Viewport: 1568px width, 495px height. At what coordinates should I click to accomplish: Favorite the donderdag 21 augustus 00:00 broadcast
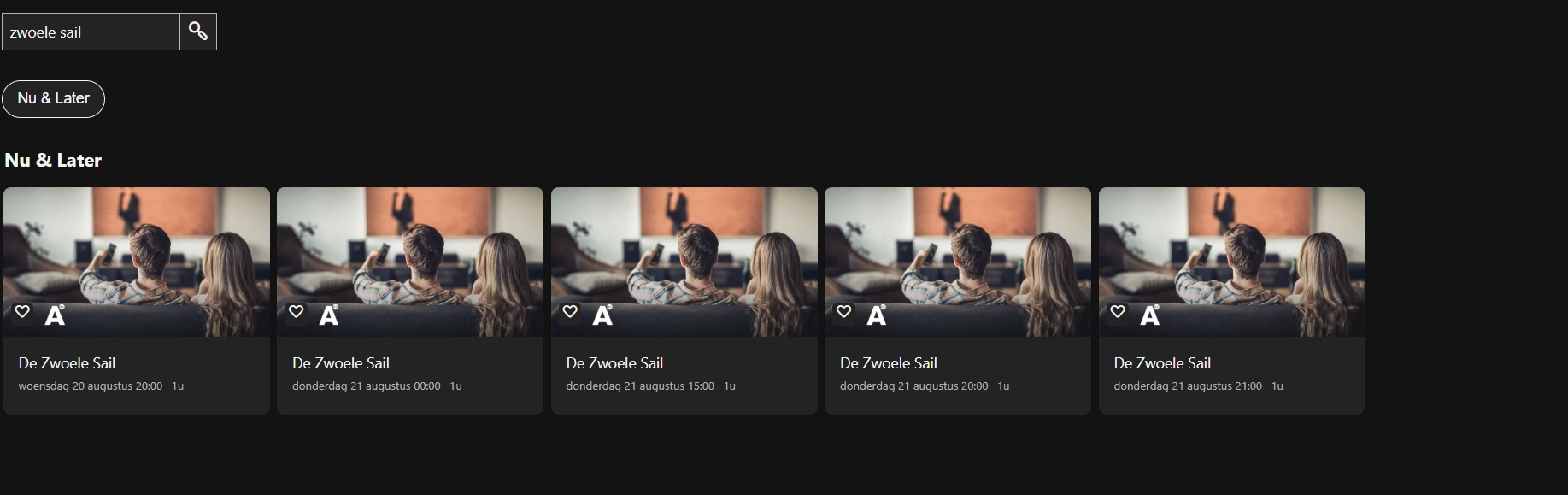tap(297, 312)
